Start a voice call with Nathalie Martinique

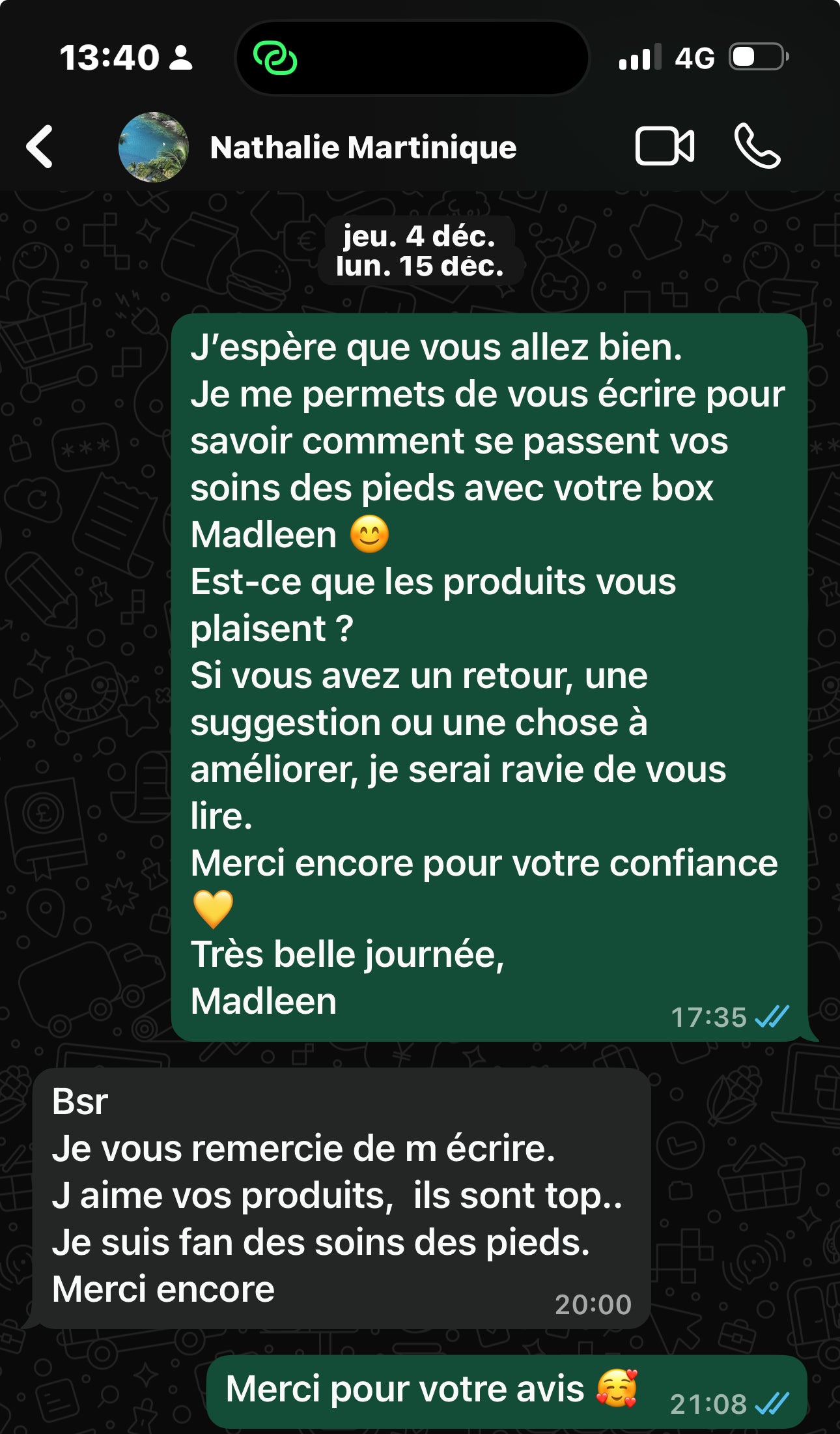tap(757, 147)
